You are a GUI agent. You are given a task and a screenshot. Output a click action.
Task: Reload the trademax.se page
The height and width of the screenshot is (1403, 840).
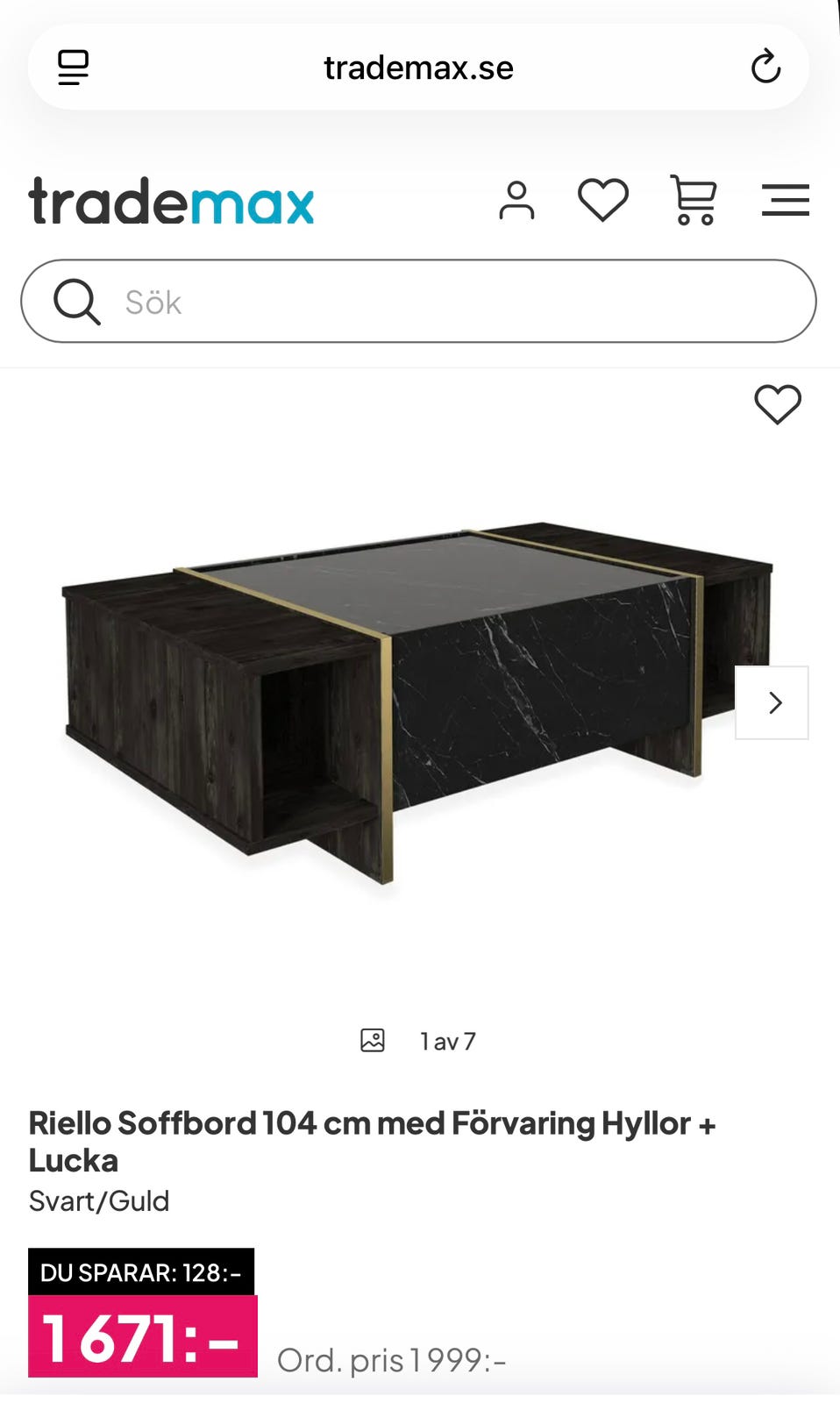[765, 68]
